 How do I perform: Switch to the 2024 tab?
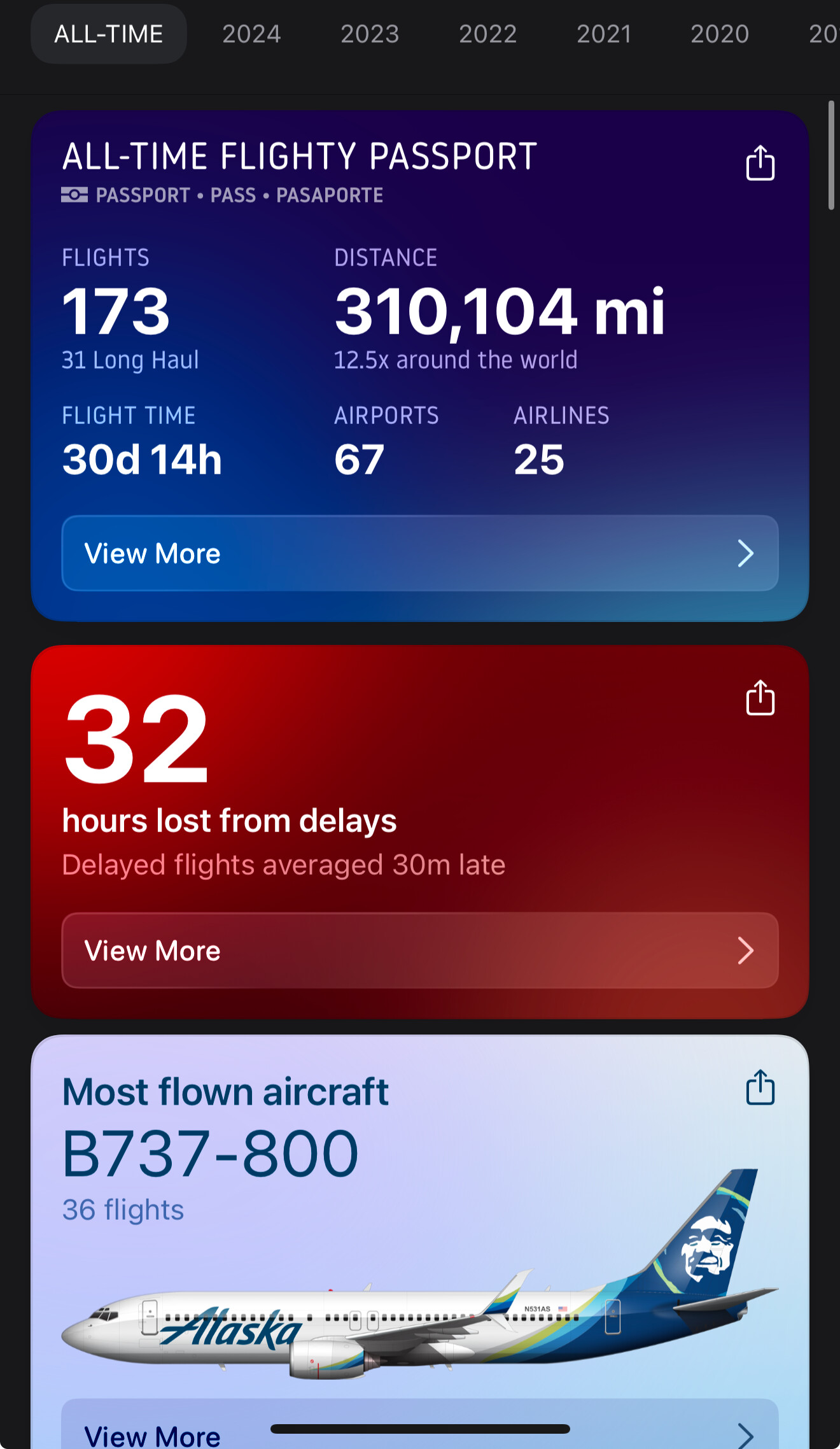(251, 34)
